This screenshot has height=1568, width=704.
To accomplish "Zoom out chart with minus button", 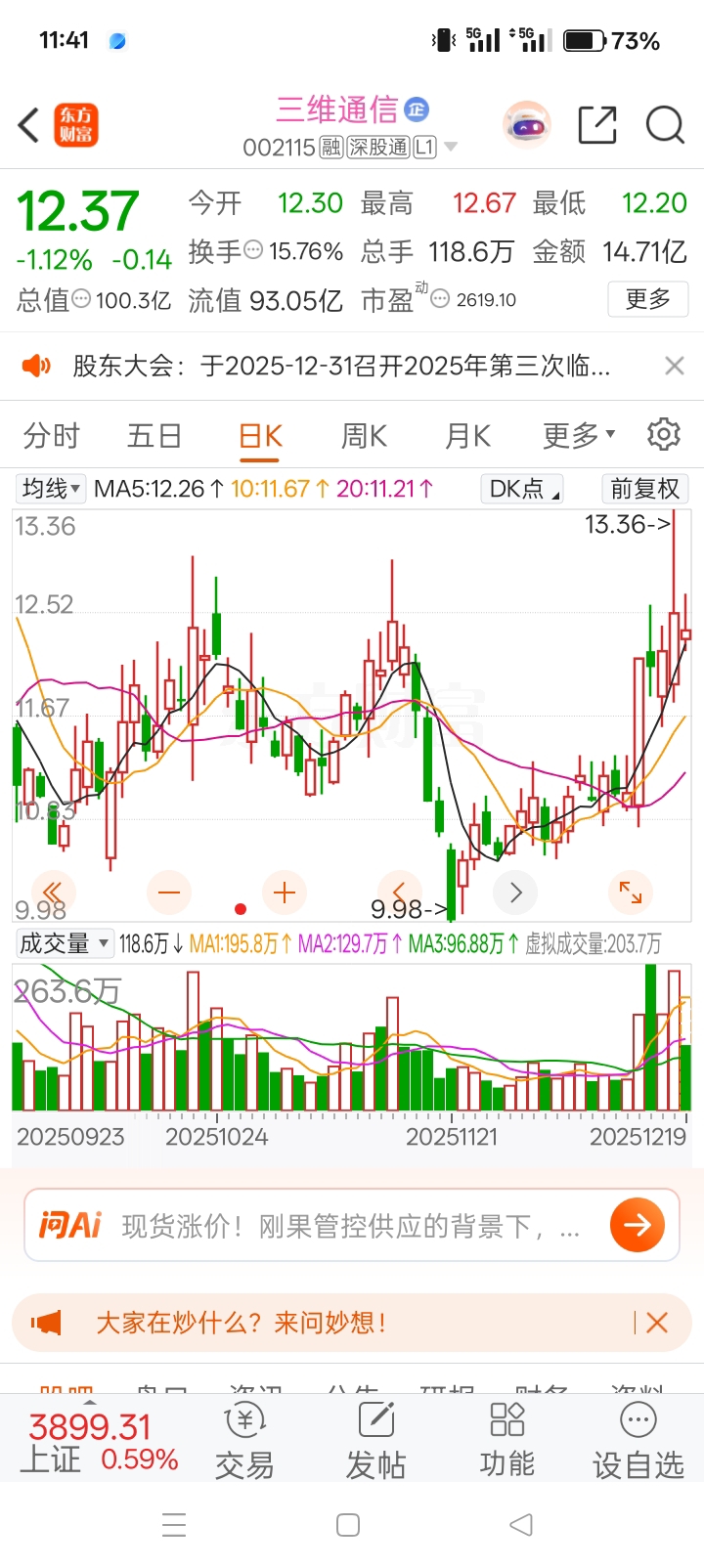I will (x=169, y=892).
